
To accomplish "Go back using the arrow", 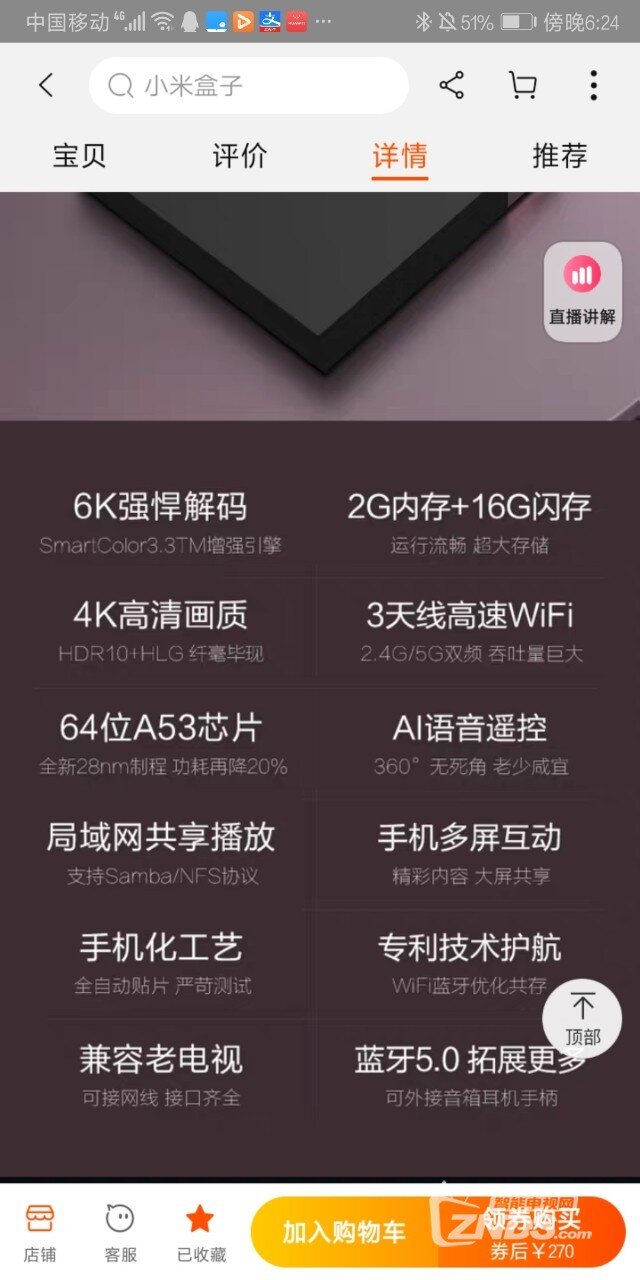I will click(x=46, y=86).
